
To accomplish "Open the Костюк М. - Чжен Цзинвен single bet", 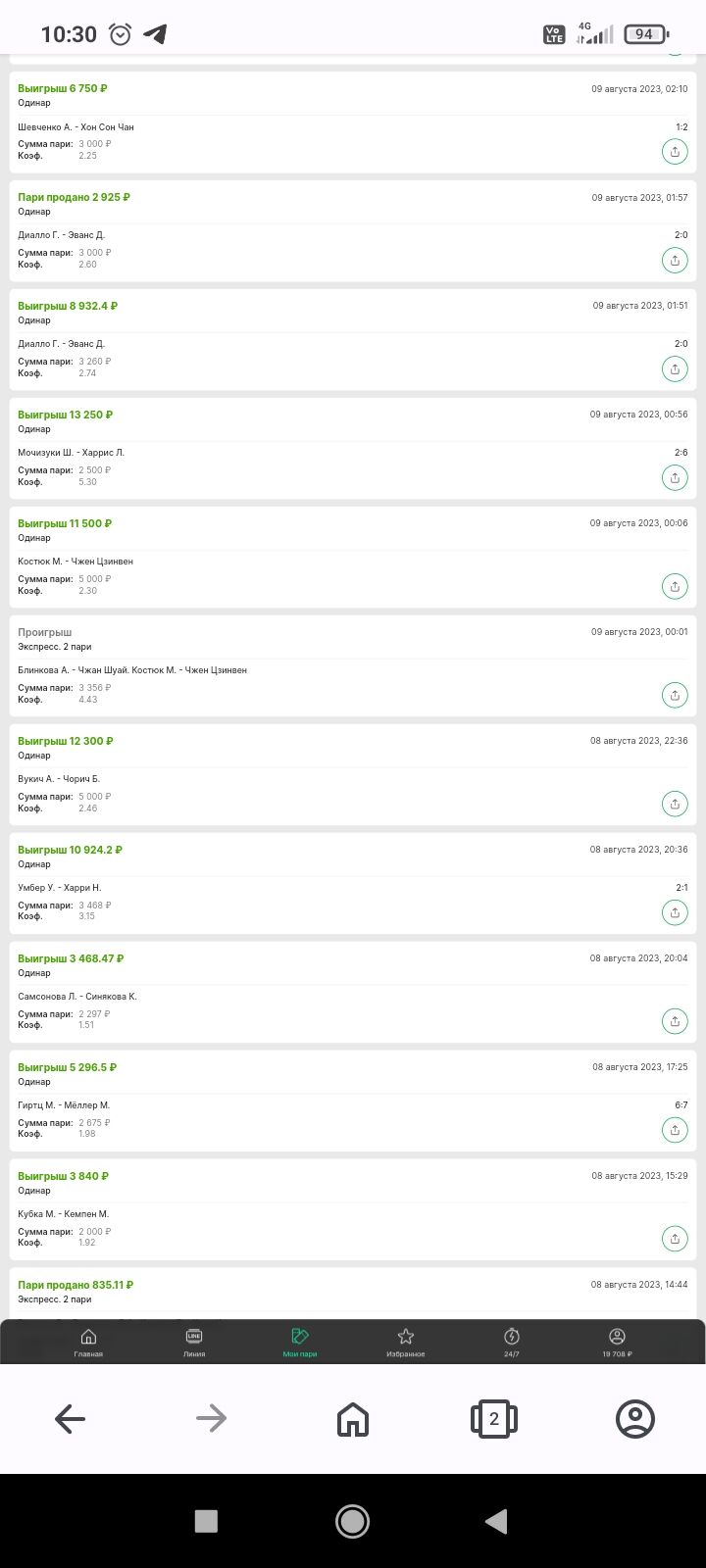I will tap(294, 562).
